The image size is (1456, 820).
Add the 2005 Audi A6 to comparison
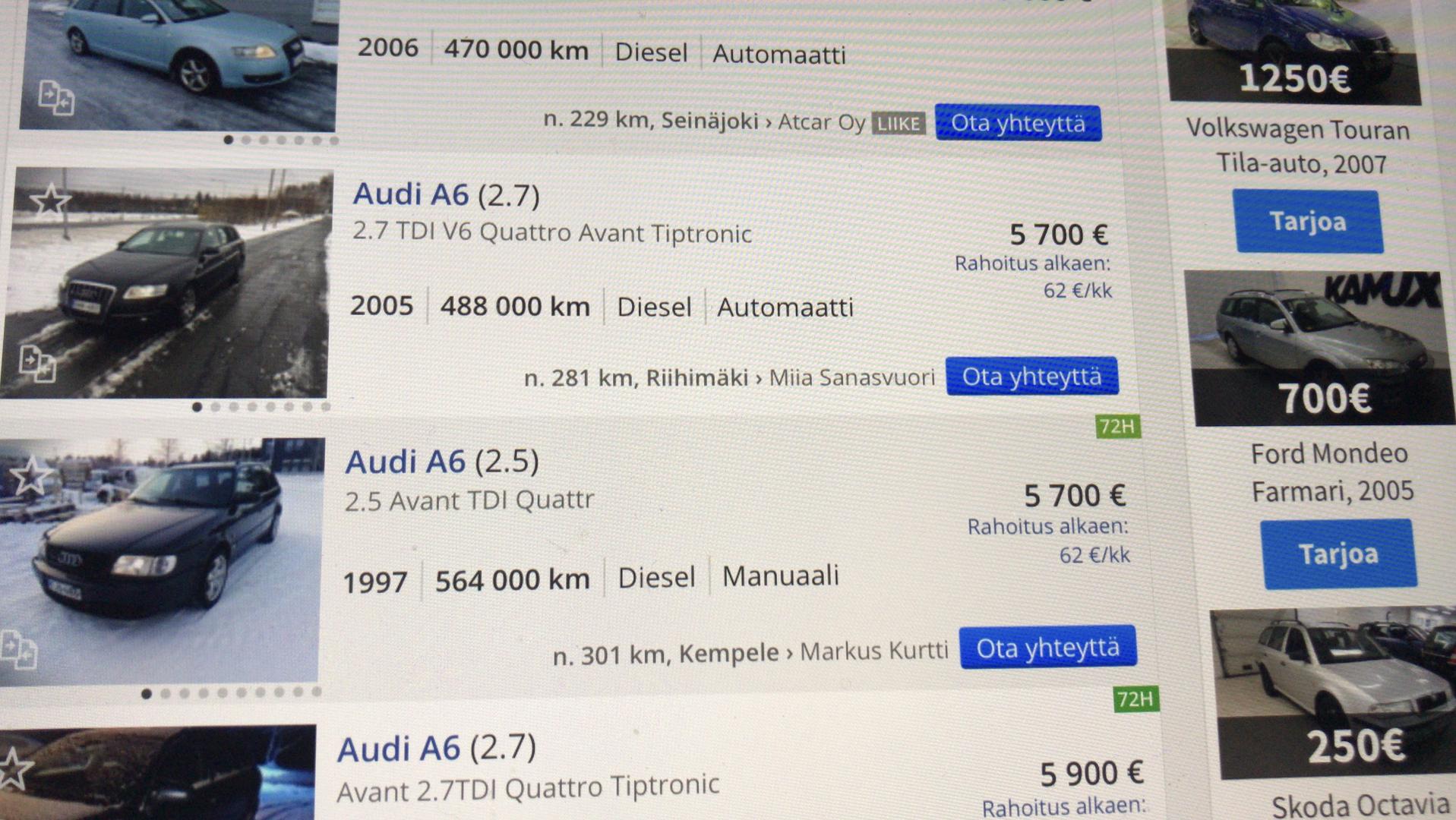click(x=37, y=363)
